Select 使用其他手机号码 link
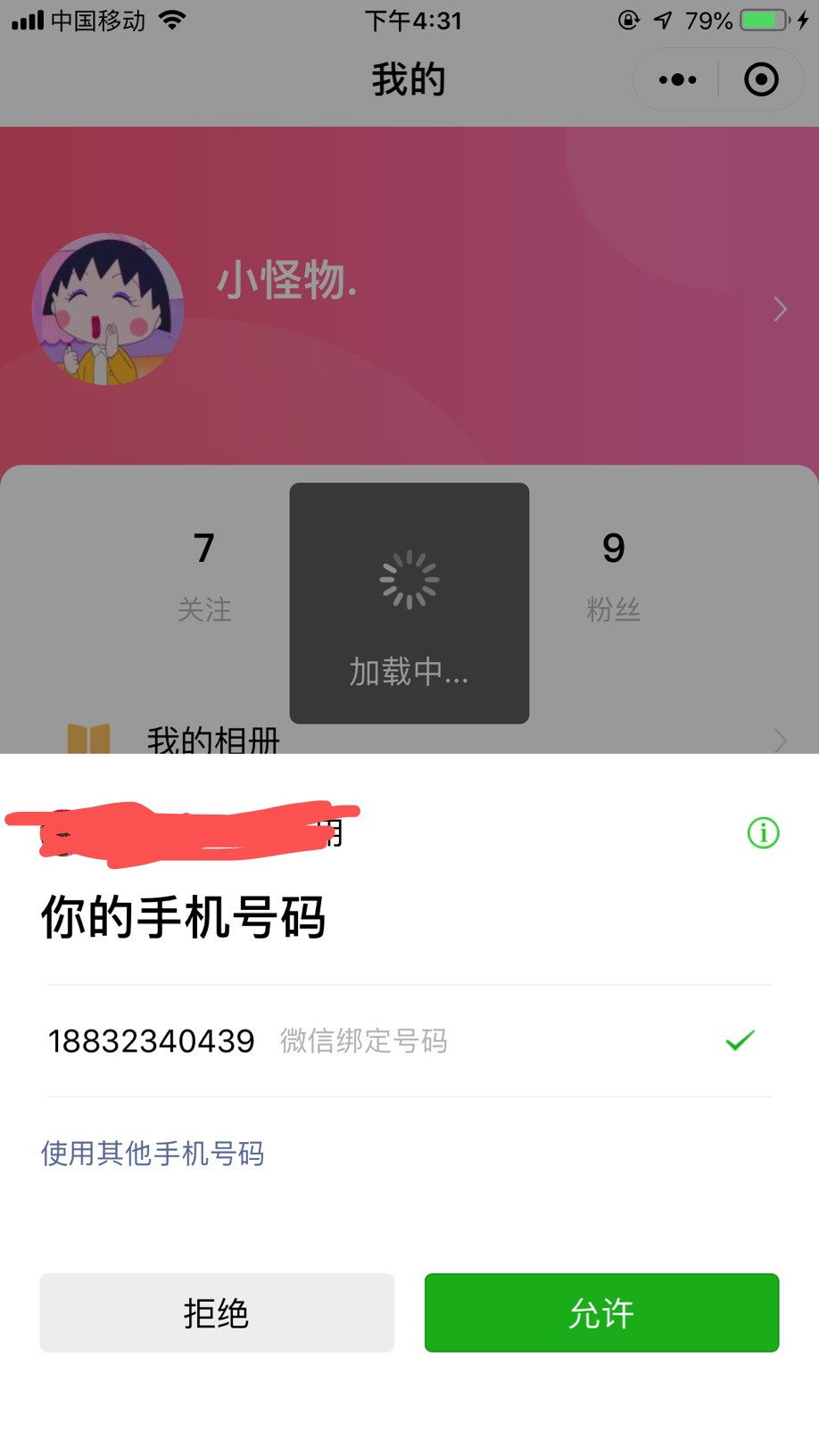This screenshot has height=1456, width=819. [153, 1154]
